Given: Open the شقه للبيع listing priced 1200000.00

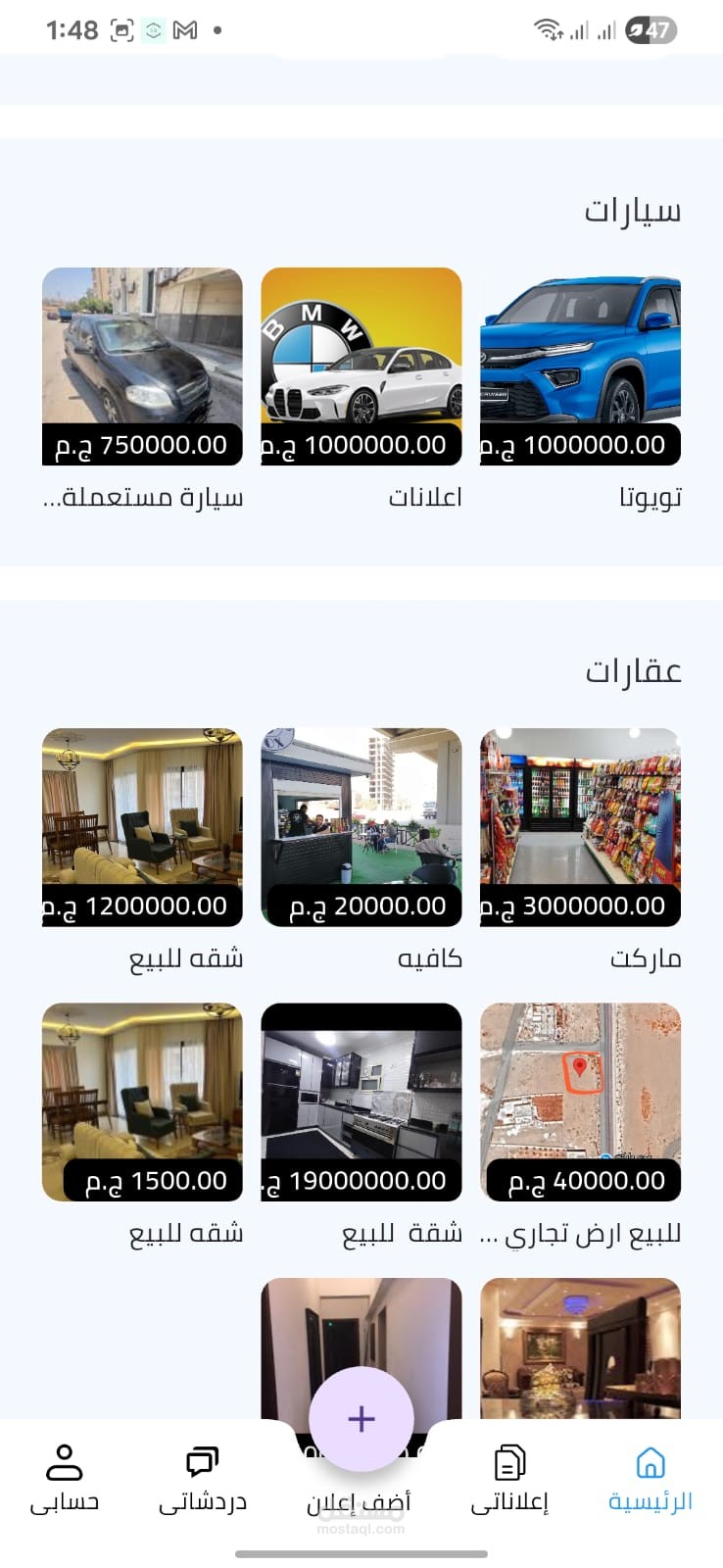Looking at the screenshot, I should [x=142, y=826].
